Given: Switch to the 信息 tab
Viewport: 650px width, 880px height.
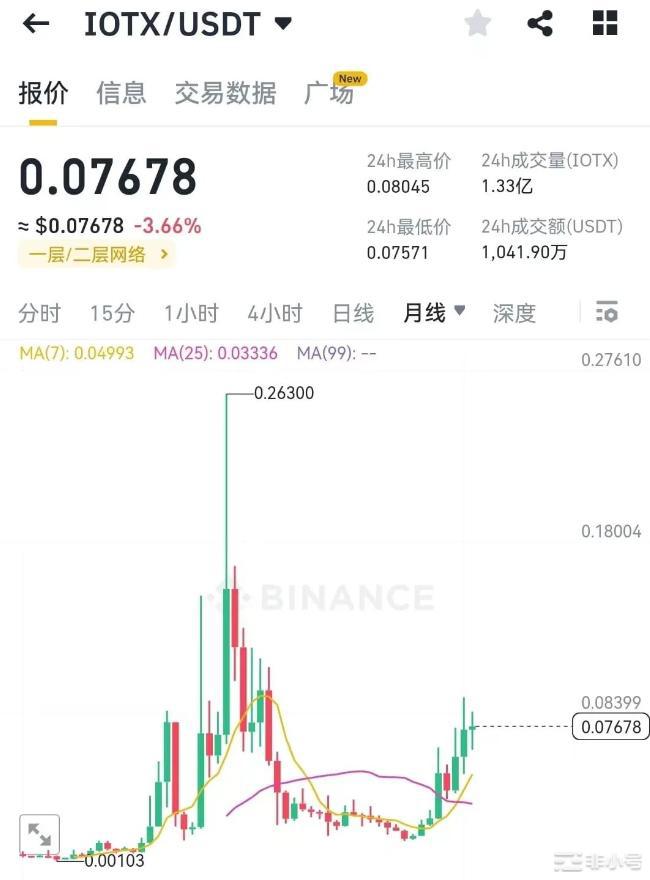Looking at the screenshot, I should coord(121,93).
